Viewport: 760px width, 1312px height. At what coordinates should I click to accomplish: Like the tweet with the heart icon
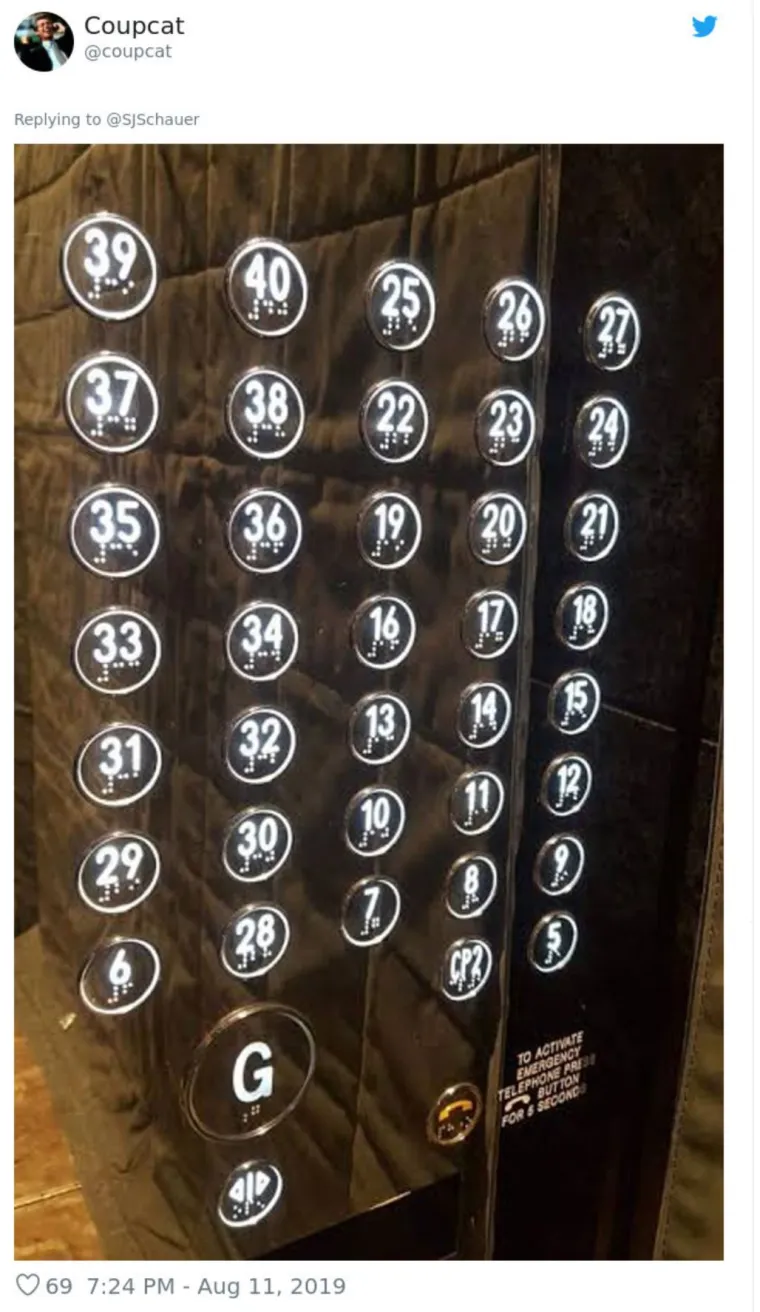pyautogui.click(x=28, y=1285)
